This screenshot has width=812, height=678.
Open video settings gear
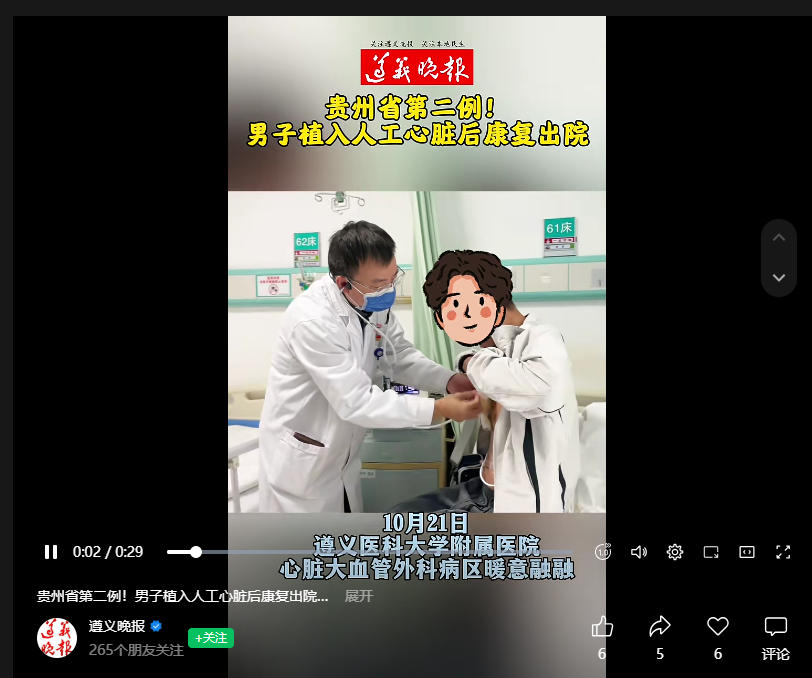[x=675, y=552]
